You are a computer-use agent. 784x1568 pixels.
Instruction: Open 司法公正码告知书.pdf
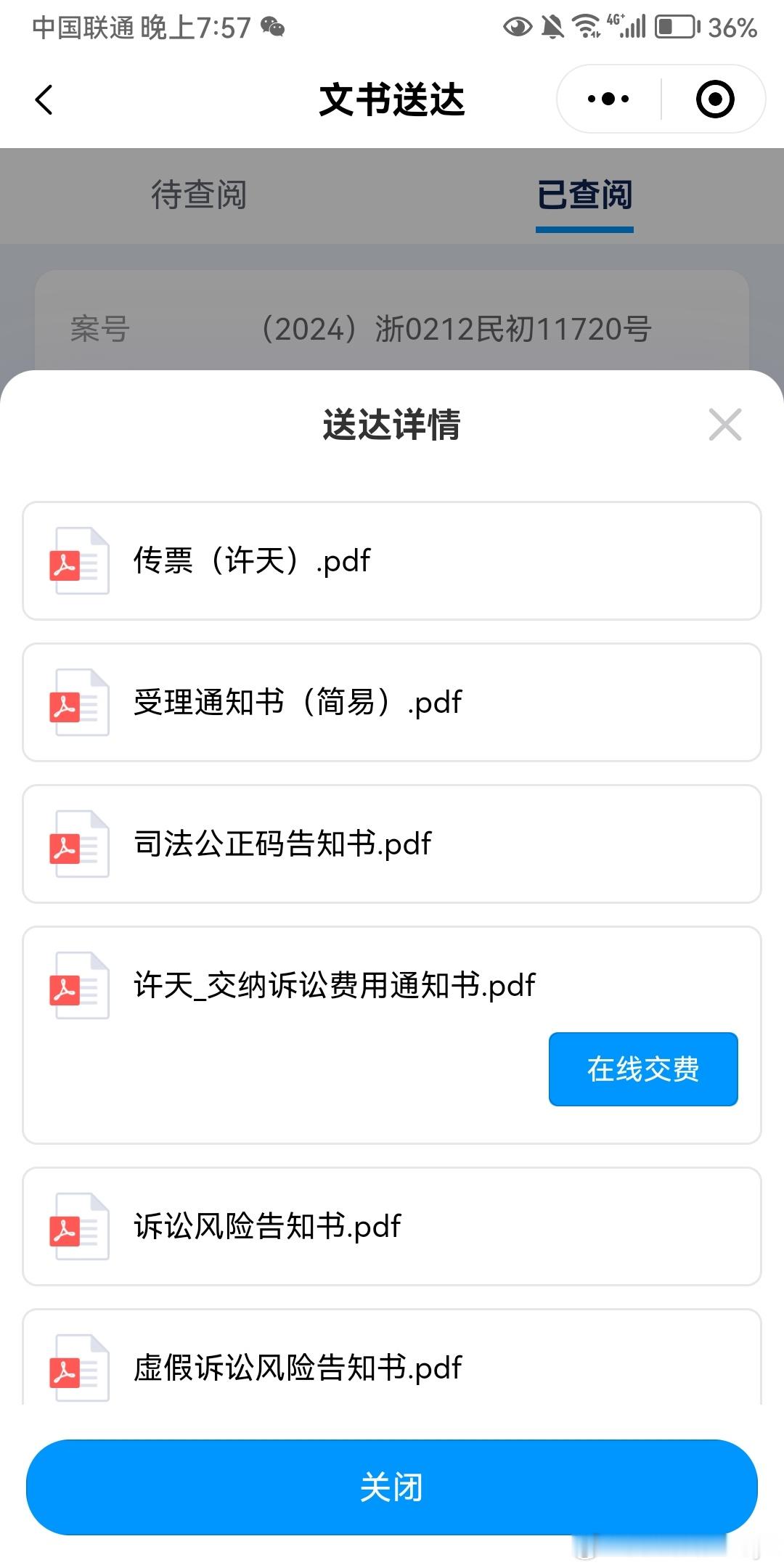392,844
